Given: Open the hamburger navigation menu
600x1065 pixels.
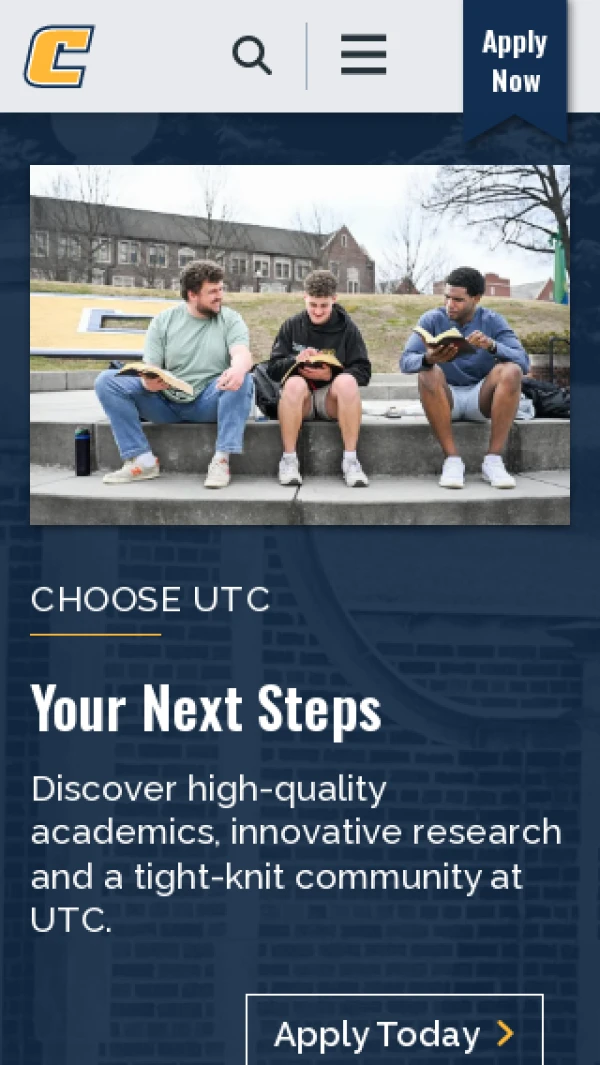Looking at the screenshot, I should click(x=363, y=55).
